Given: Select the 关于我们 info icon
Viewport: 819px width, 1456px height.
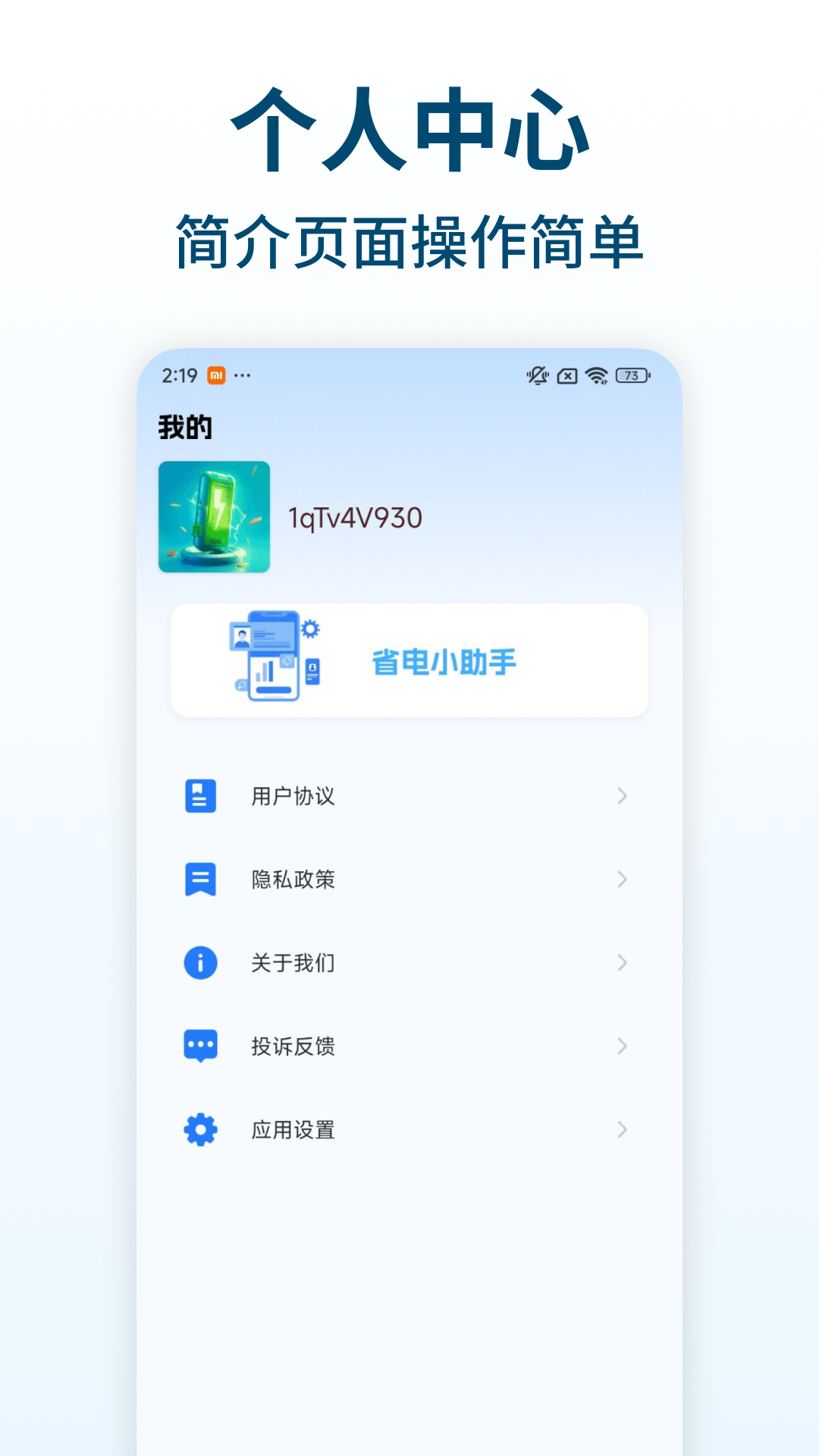Looking at the screenshot, I should tap(199, 962).
